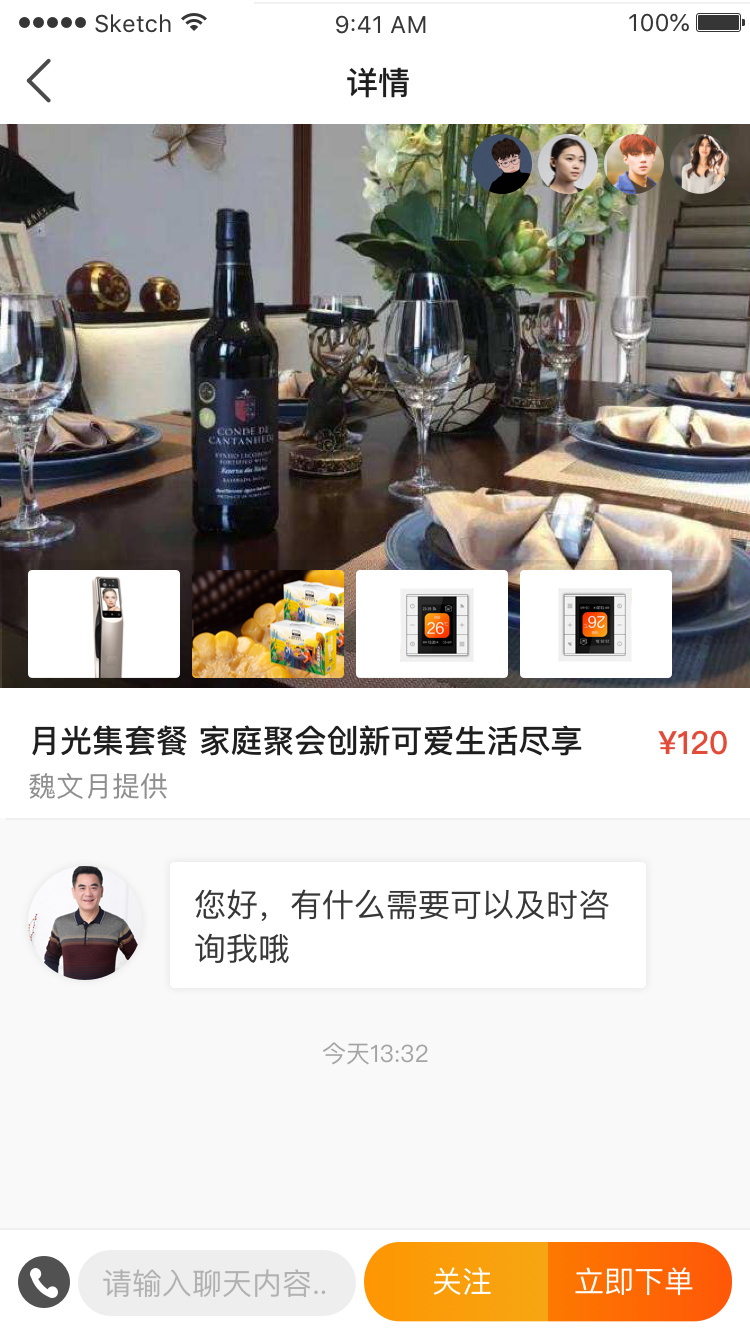The width and height of the screenshot is (750, 1334).
Task: Go back from the 详情 page
Action: point(39,81)
